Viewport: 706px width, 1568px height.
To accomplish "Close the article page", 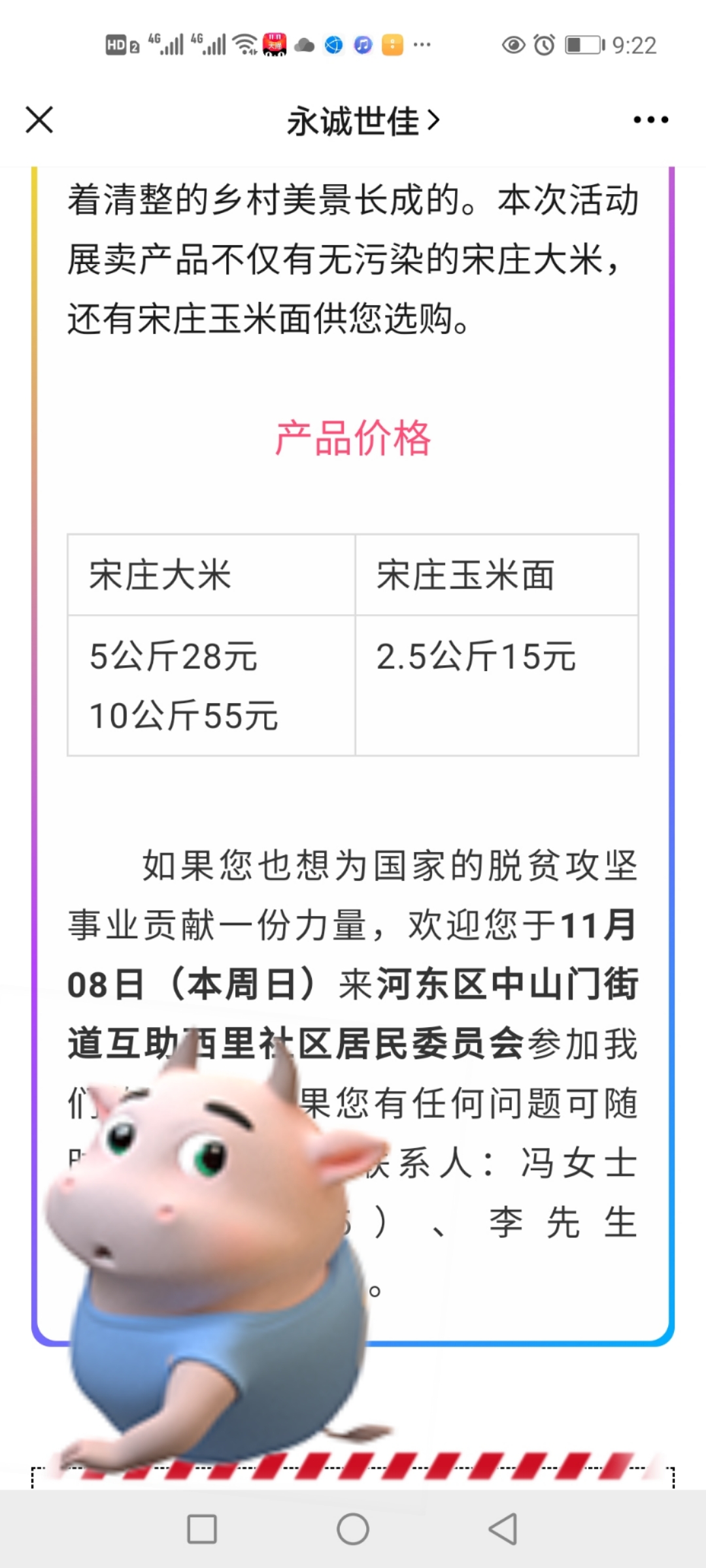I will click(39, 120).
